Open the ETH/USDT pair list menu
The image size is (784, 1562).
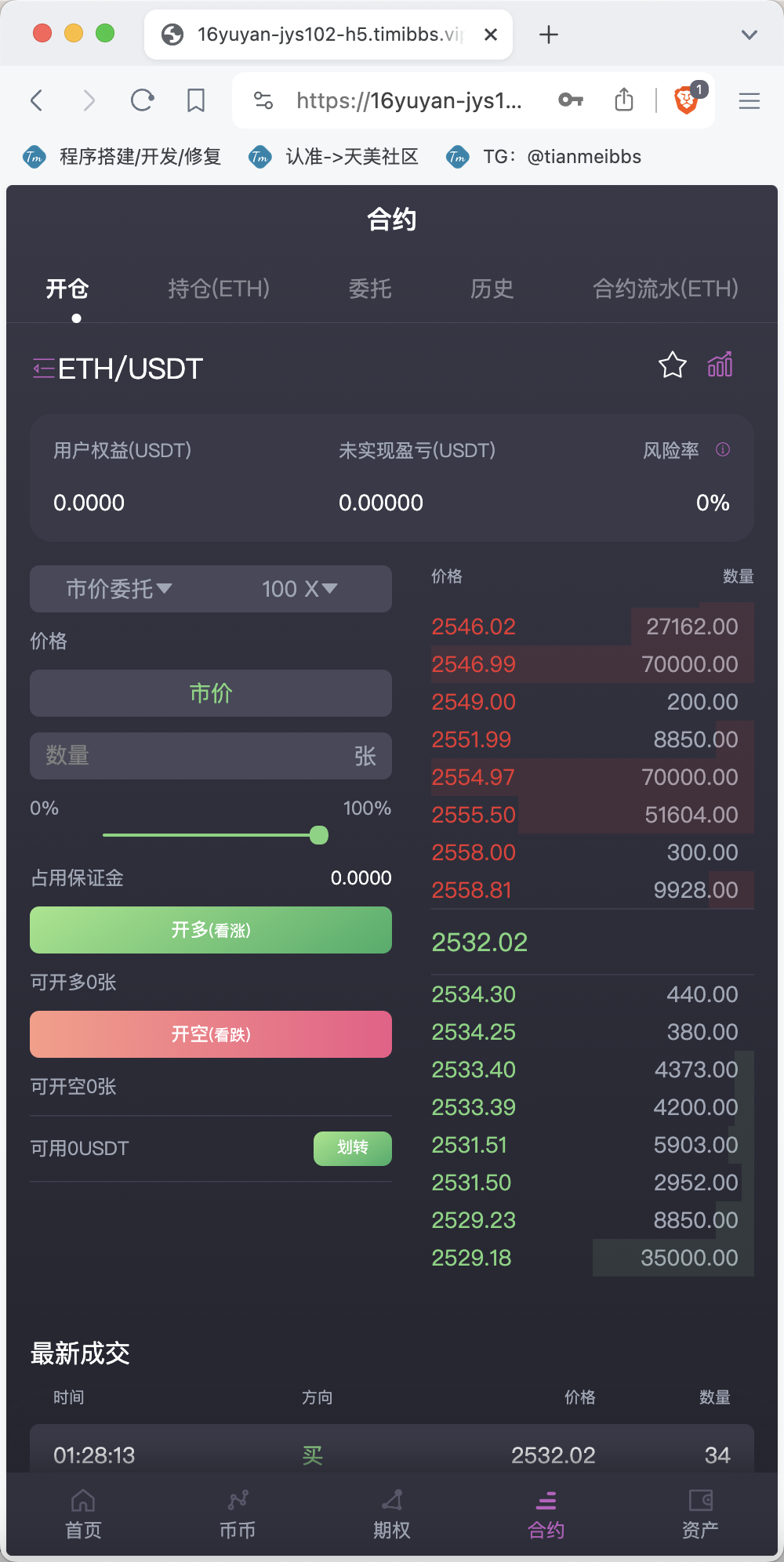[44, 368]
